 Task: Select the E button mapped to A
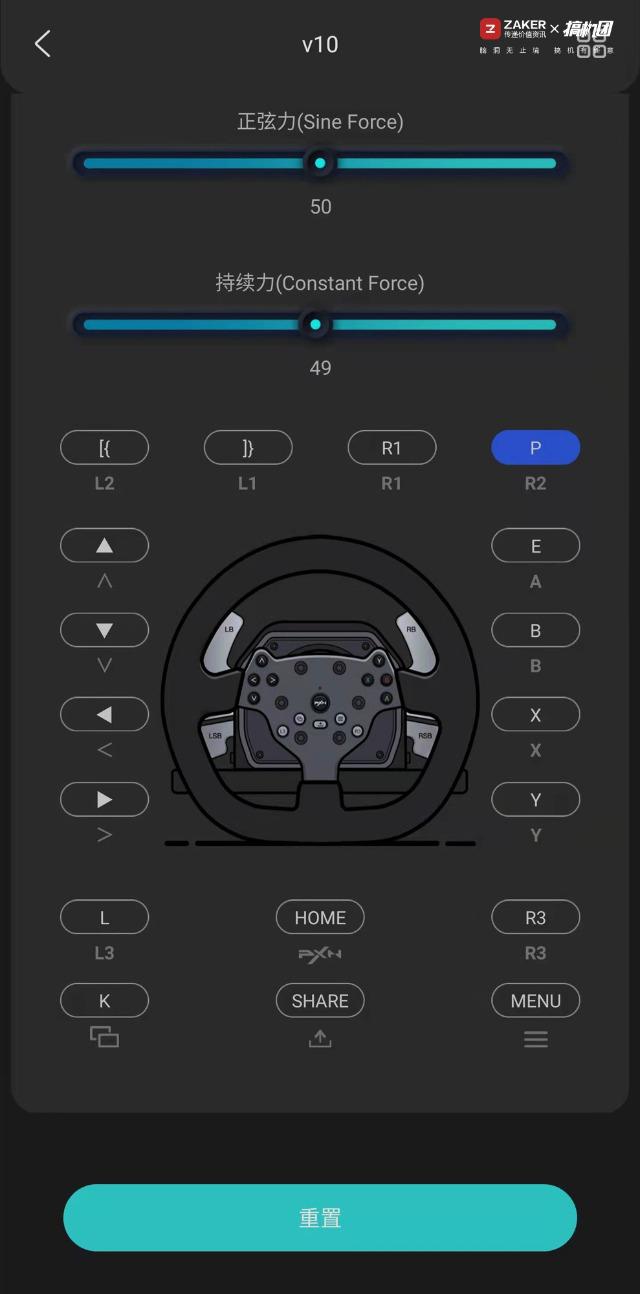(x=536, y=546)
